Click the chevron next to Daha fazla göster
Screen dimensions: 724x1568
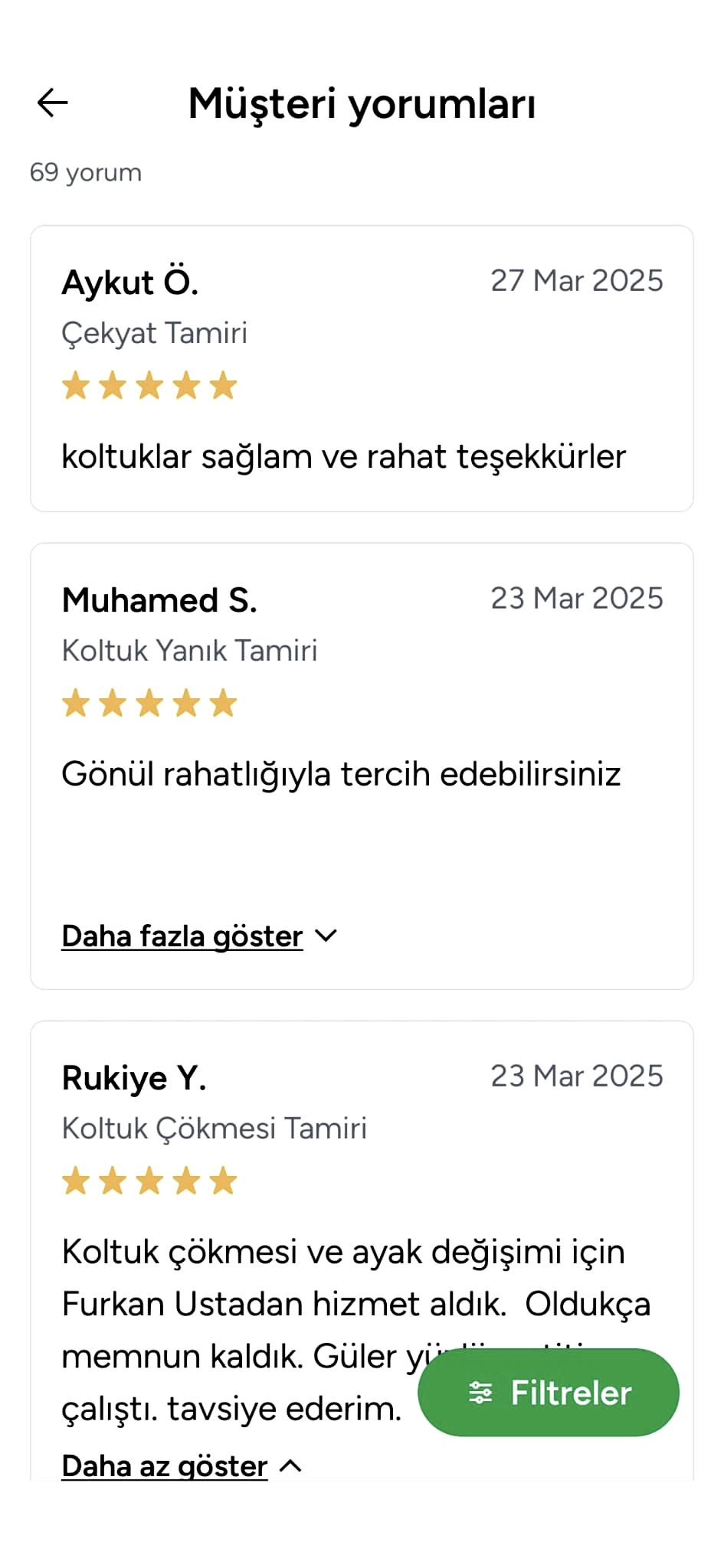[326, 936]
